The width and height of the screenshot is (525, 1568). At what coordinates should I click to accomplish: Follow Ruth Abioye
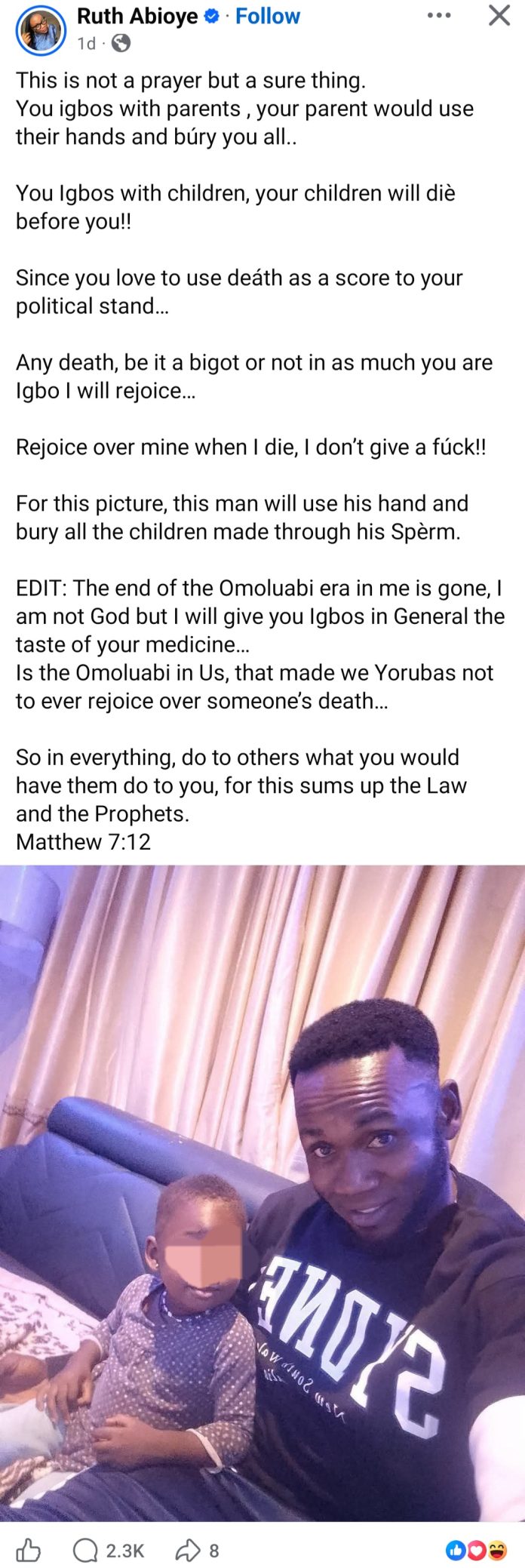pos(268,16)
